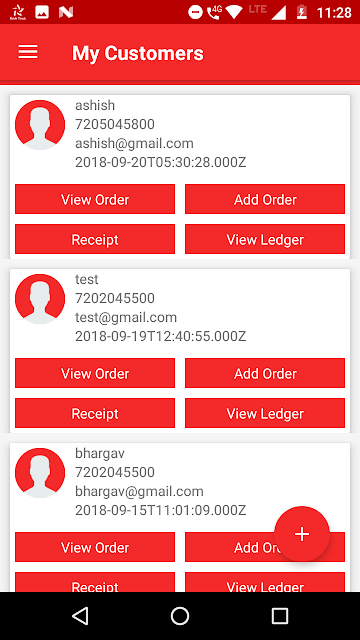View Order for customer test
The width and height of the screenshot is (360, 640).
click(x=95, y=373)
